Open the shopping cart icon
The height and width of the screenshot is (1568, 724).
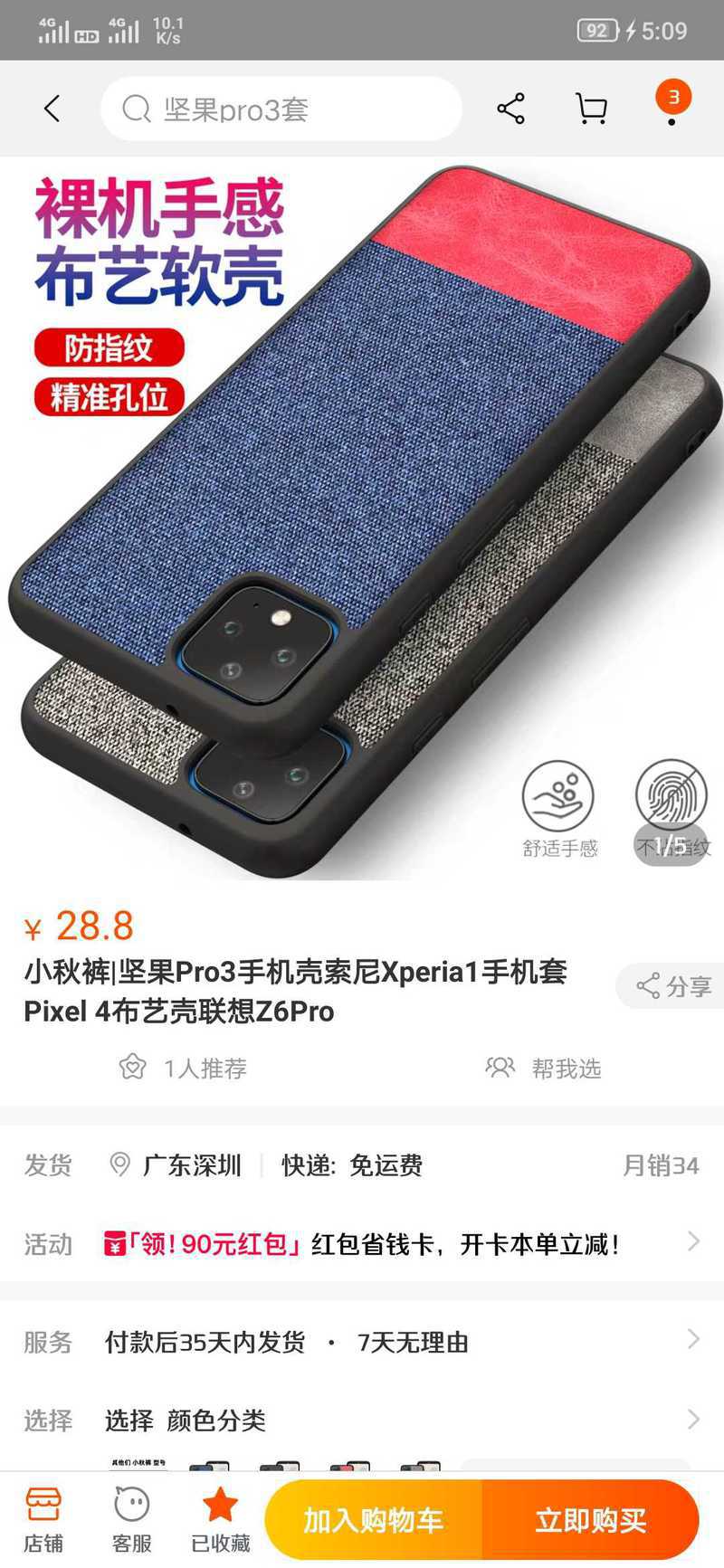591,109
